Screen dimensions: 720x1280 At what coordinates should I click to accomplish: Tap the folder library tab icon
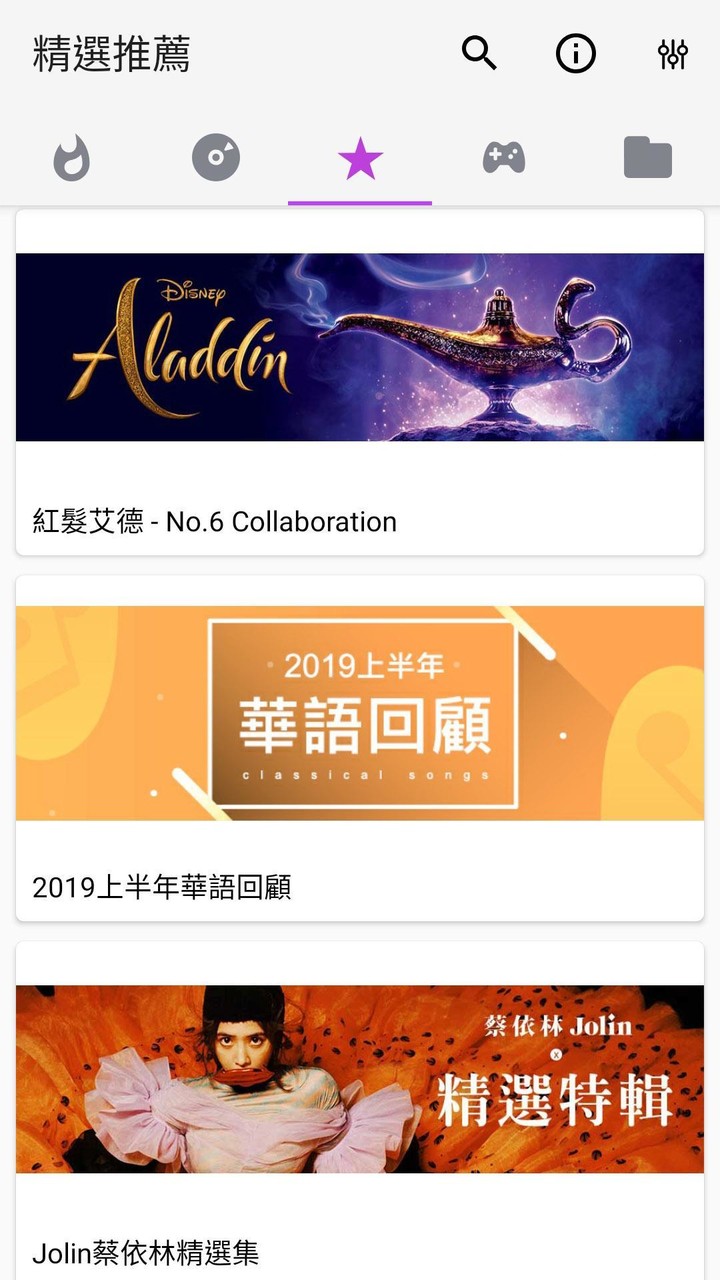648,157
